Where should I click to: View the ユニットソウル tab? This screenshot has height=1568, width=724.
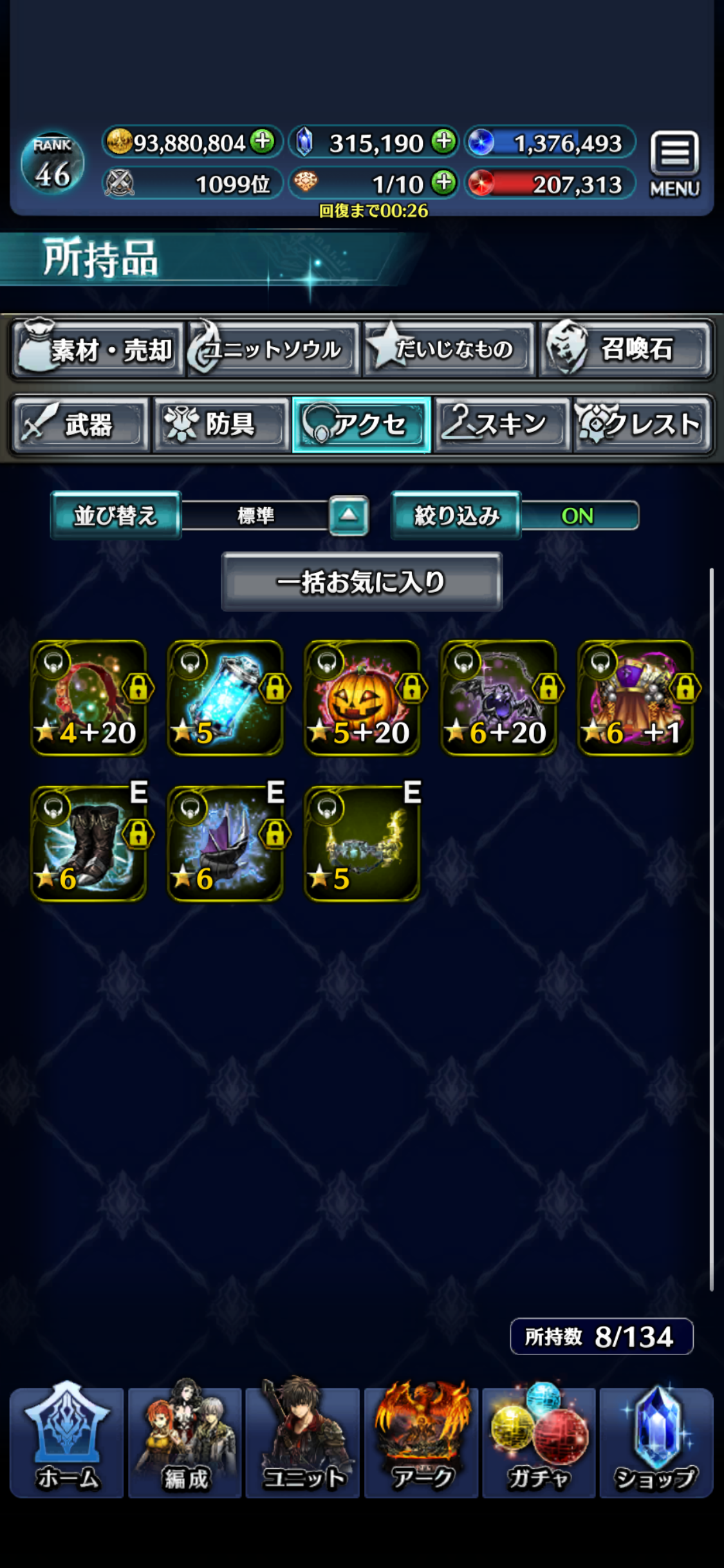(273, 350)
